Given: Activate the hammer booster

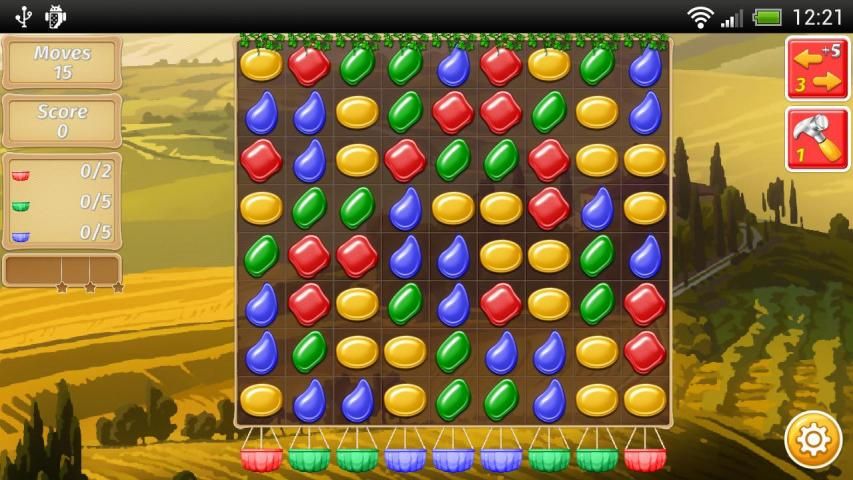Looking at the screenshot, I should [x=817, y=139].
